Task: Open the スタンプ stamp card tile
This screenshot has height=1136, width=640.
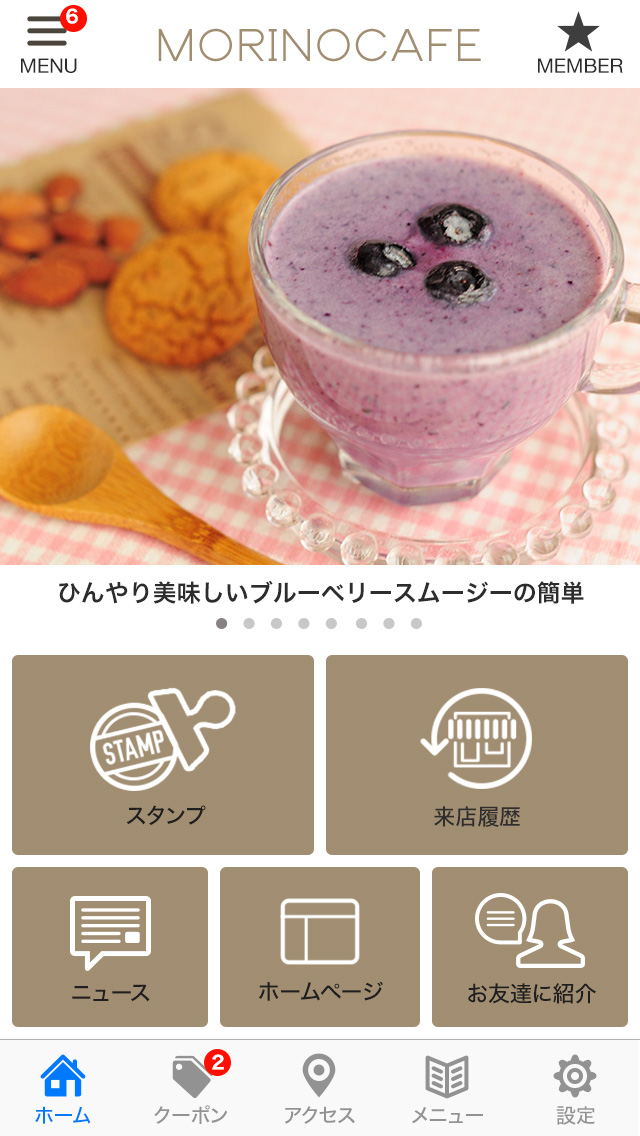Action: coord(163,755)
